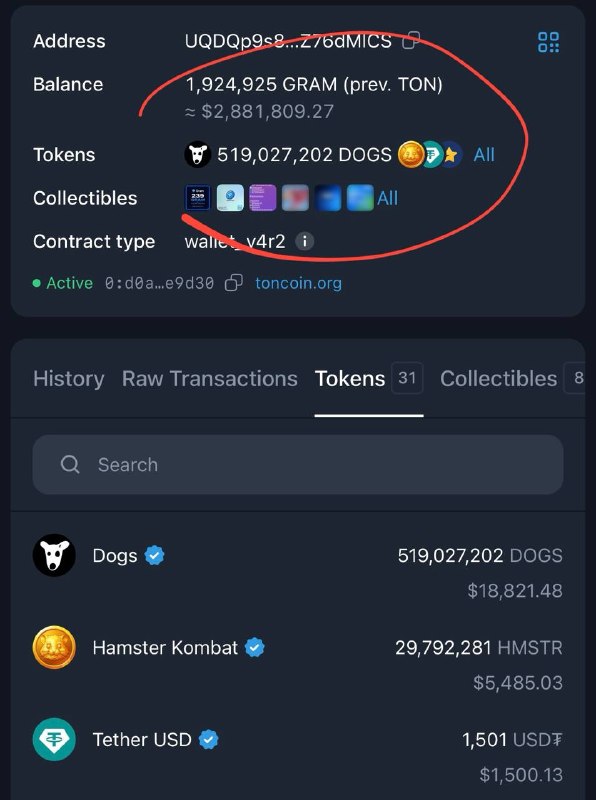Open the Dogs token row
Viewport: 596px width, 800px height.
pos(298,572)
